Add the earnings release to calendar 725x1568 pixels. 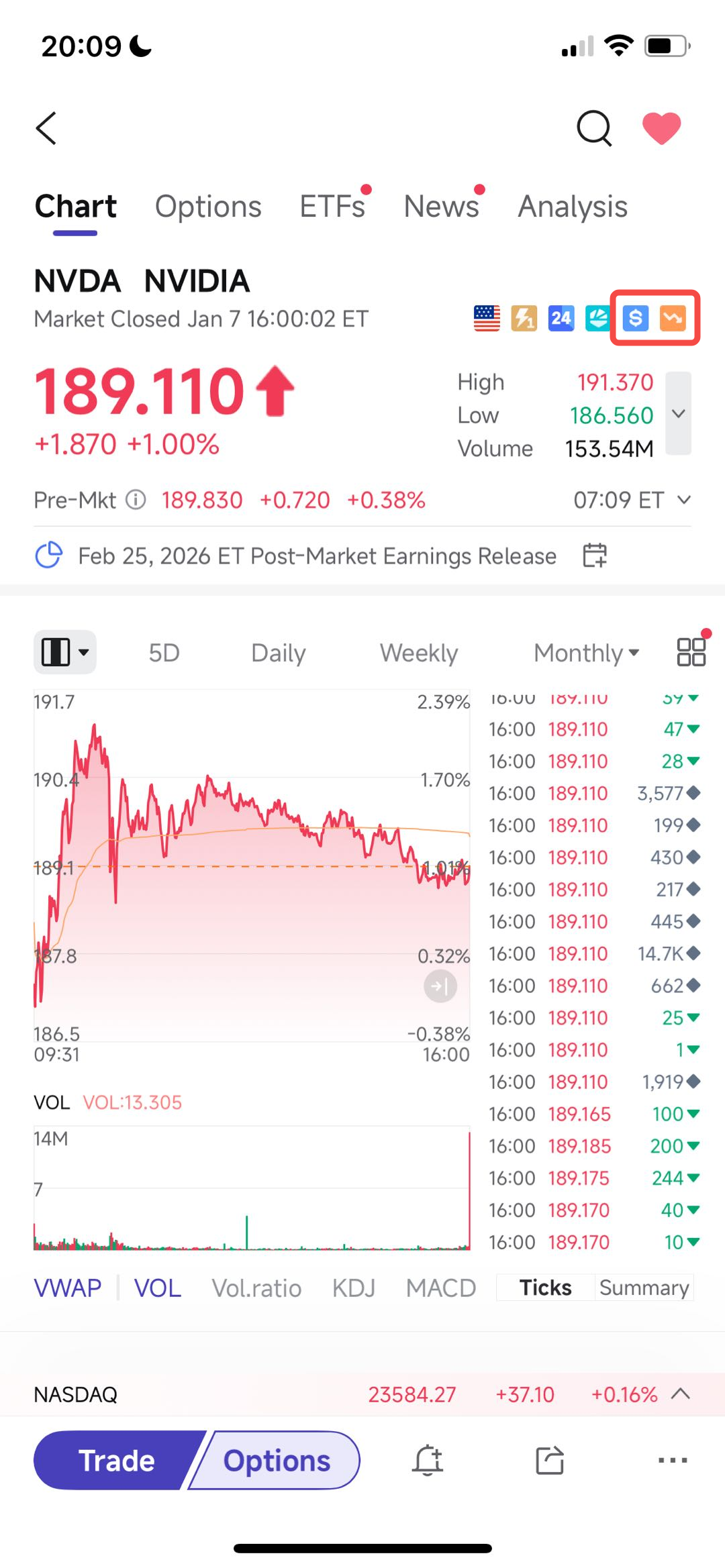595,556
